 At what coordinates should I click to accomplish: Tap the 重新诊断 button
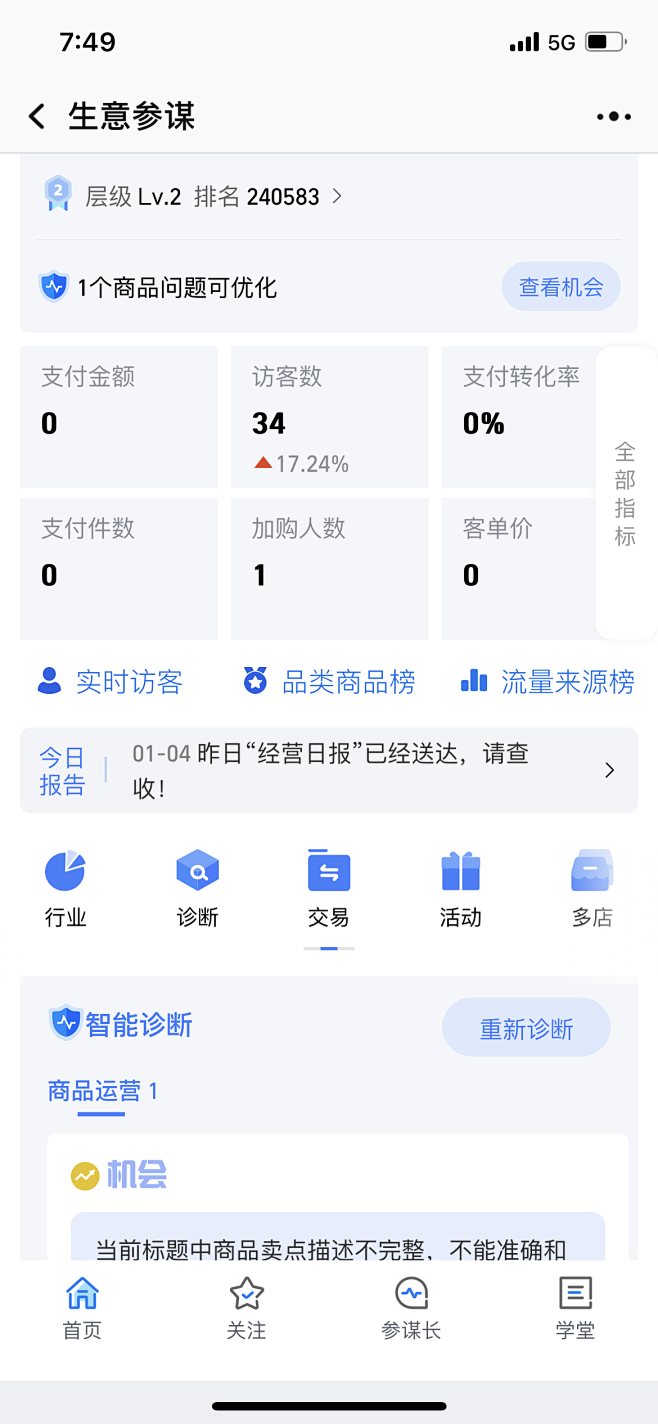click(526, 1028)
